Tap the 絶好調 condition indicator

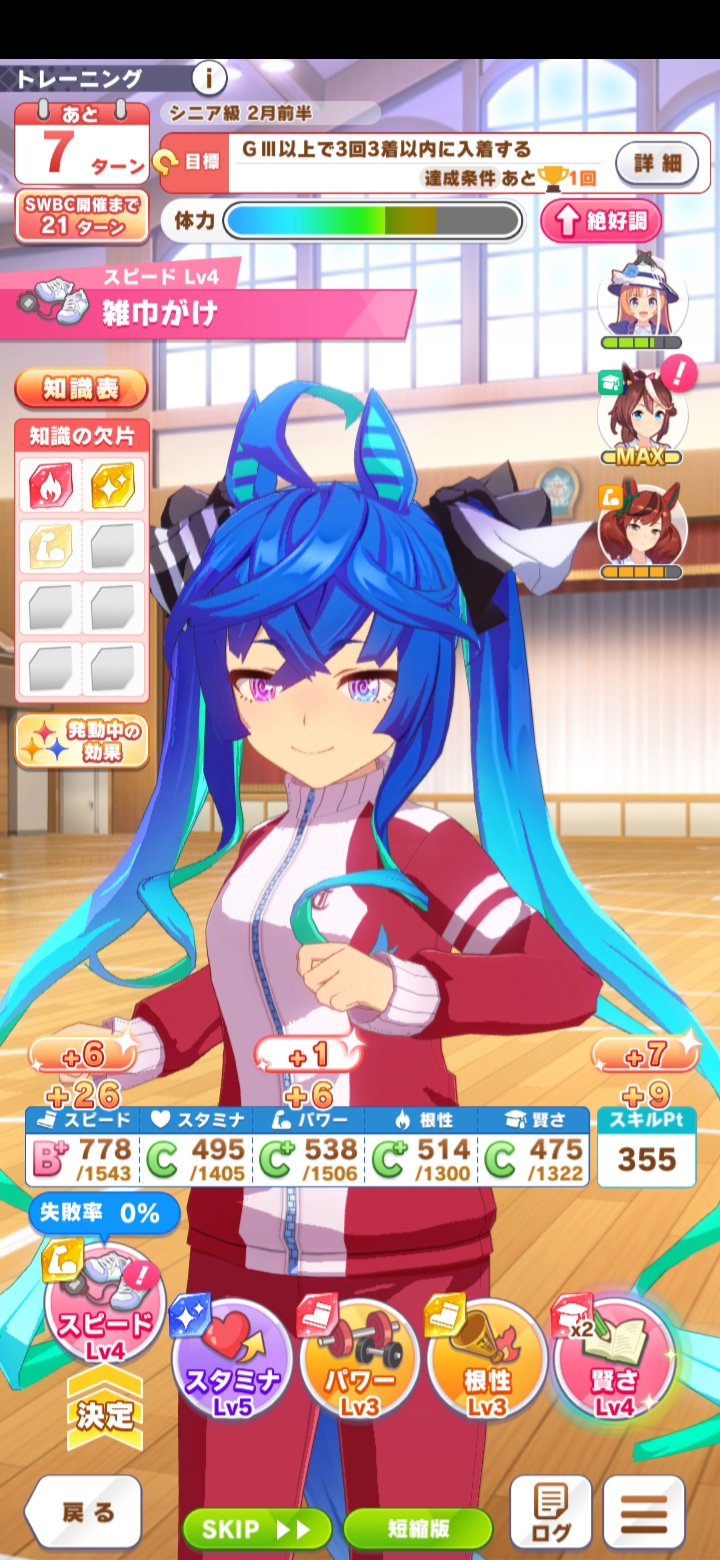coord(601,221)
